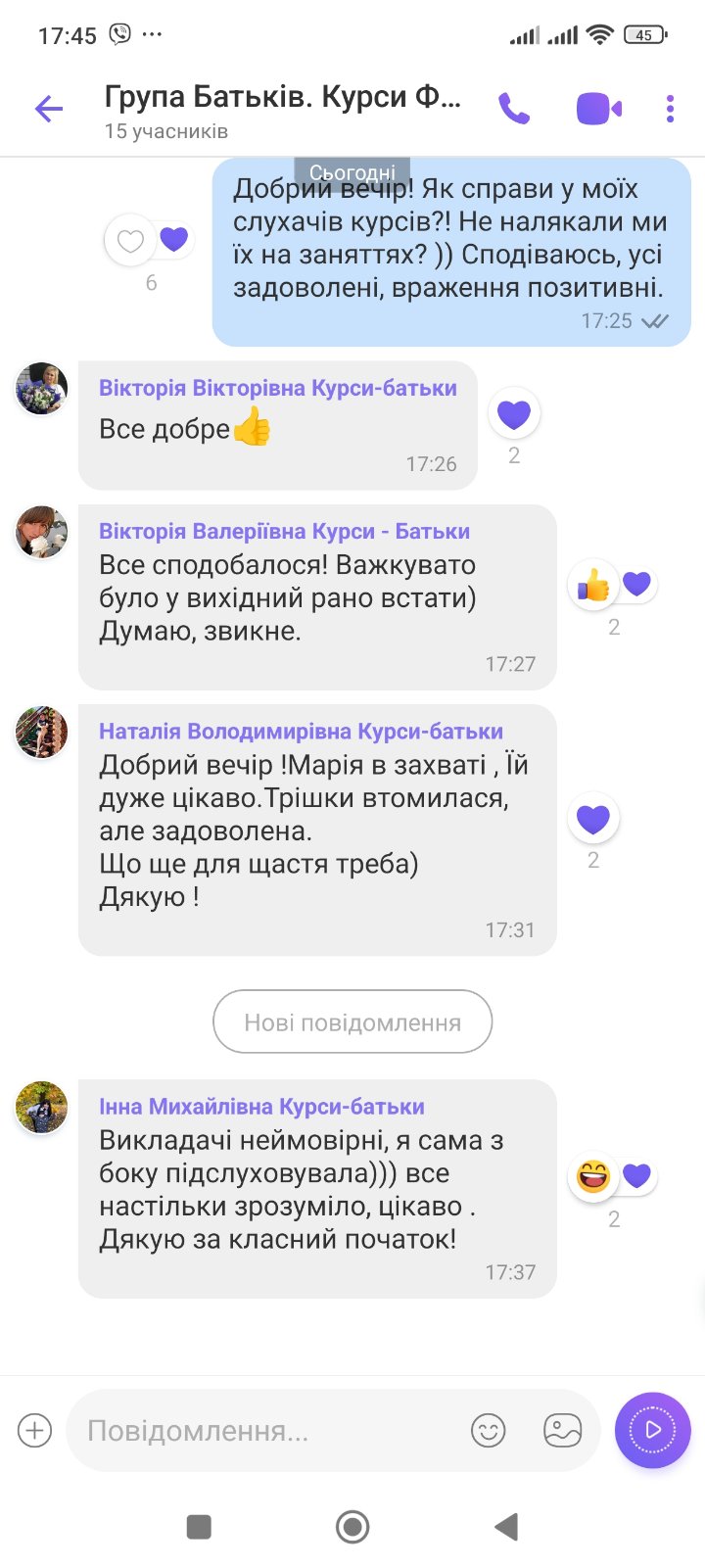705x1568 pixels.
Task: Go to the home screen
Action: click(352, 1526)
